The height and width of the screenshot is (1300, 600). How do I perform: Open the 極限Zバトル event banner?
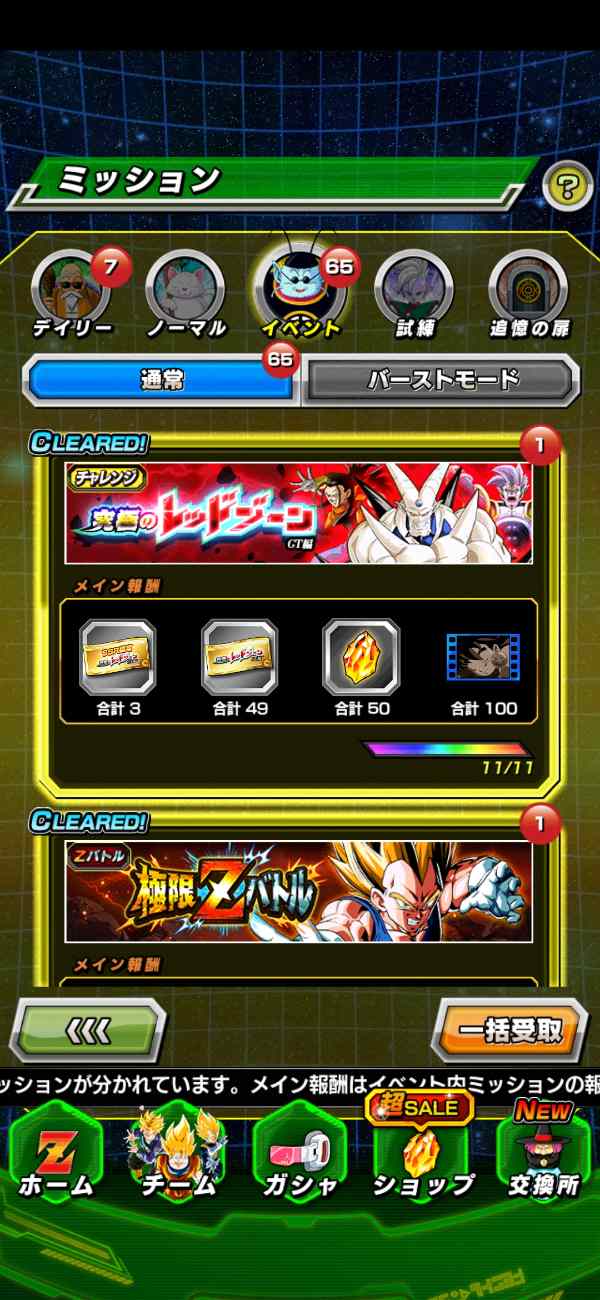coord(298,892)
